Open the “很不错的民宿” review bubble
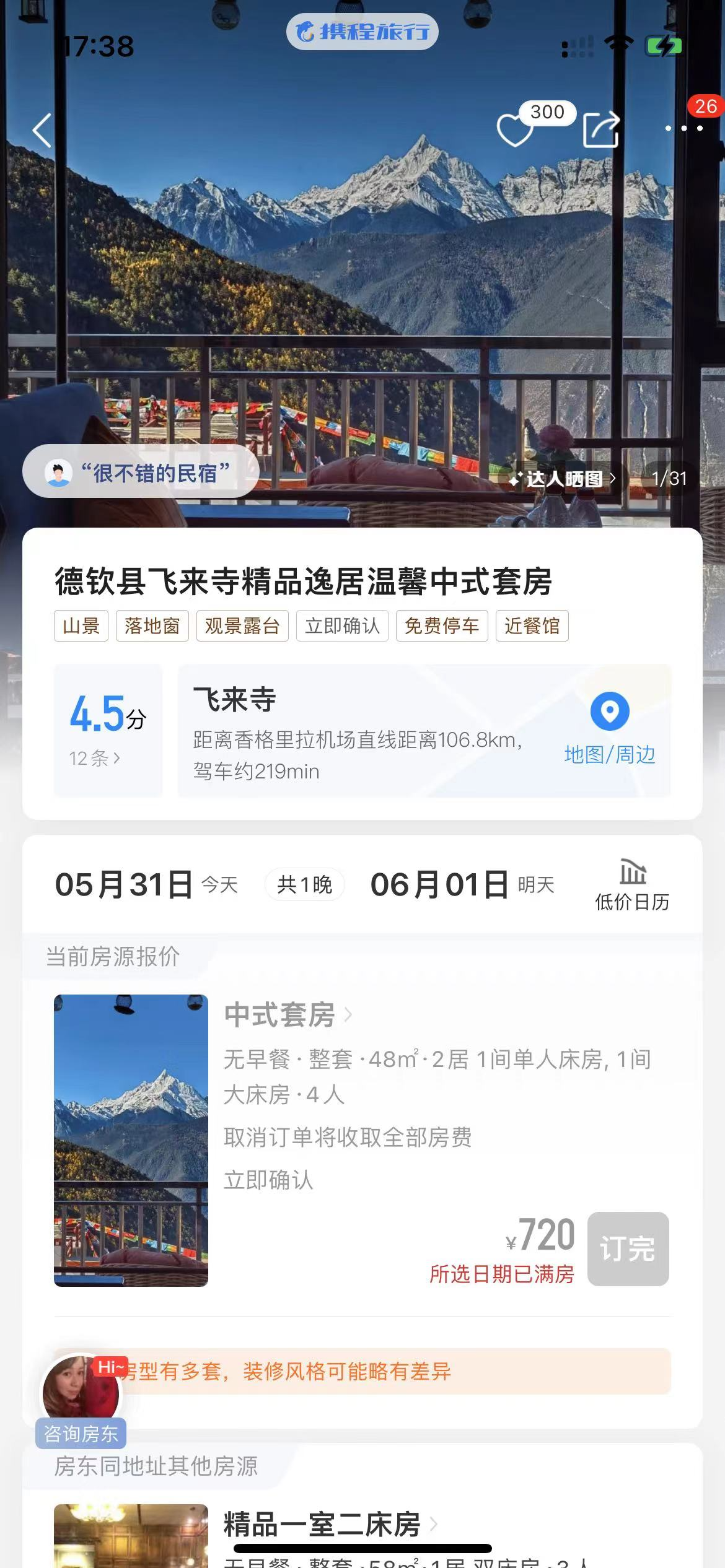 141,473
